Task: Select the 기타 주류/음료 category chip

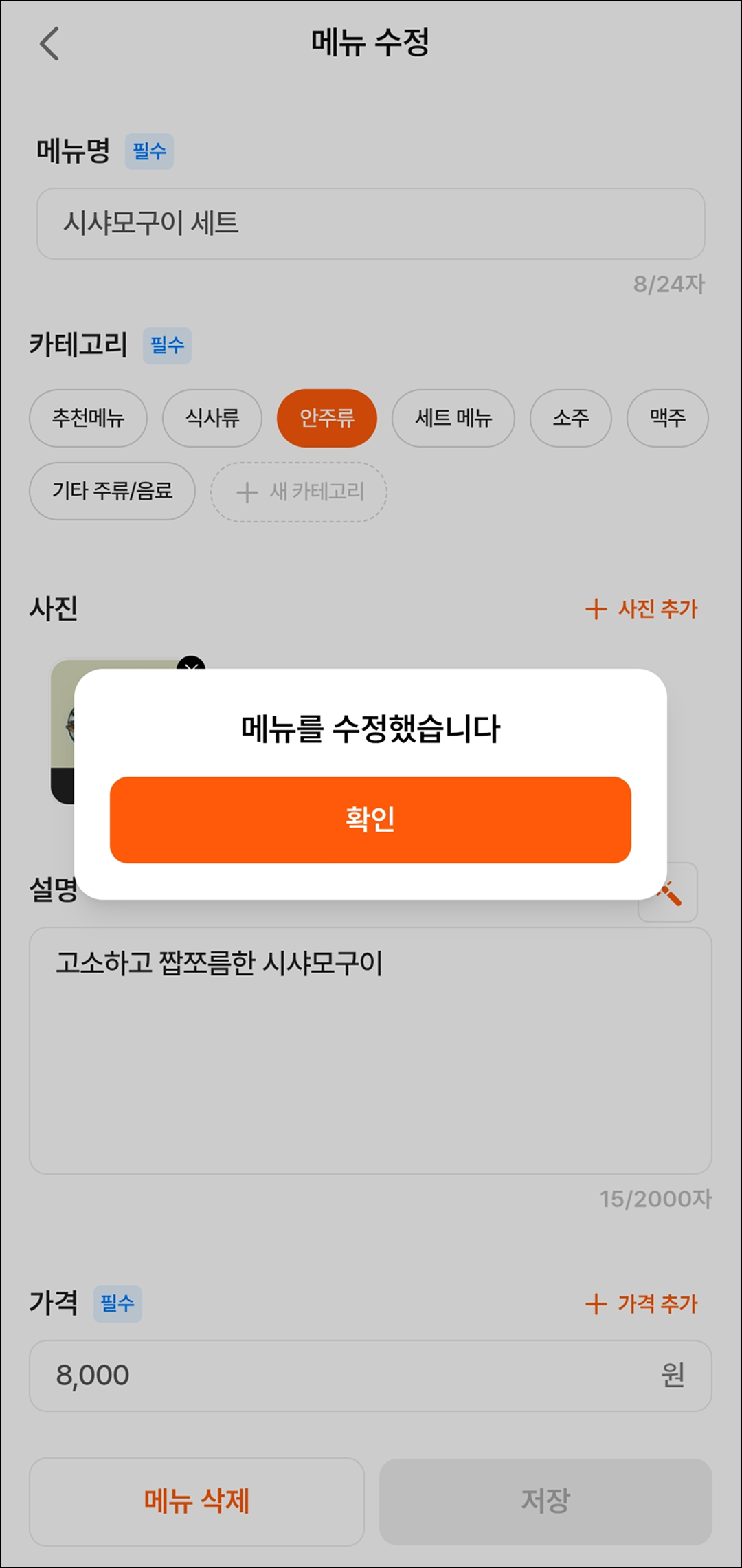Action: [x=112, y=491]
